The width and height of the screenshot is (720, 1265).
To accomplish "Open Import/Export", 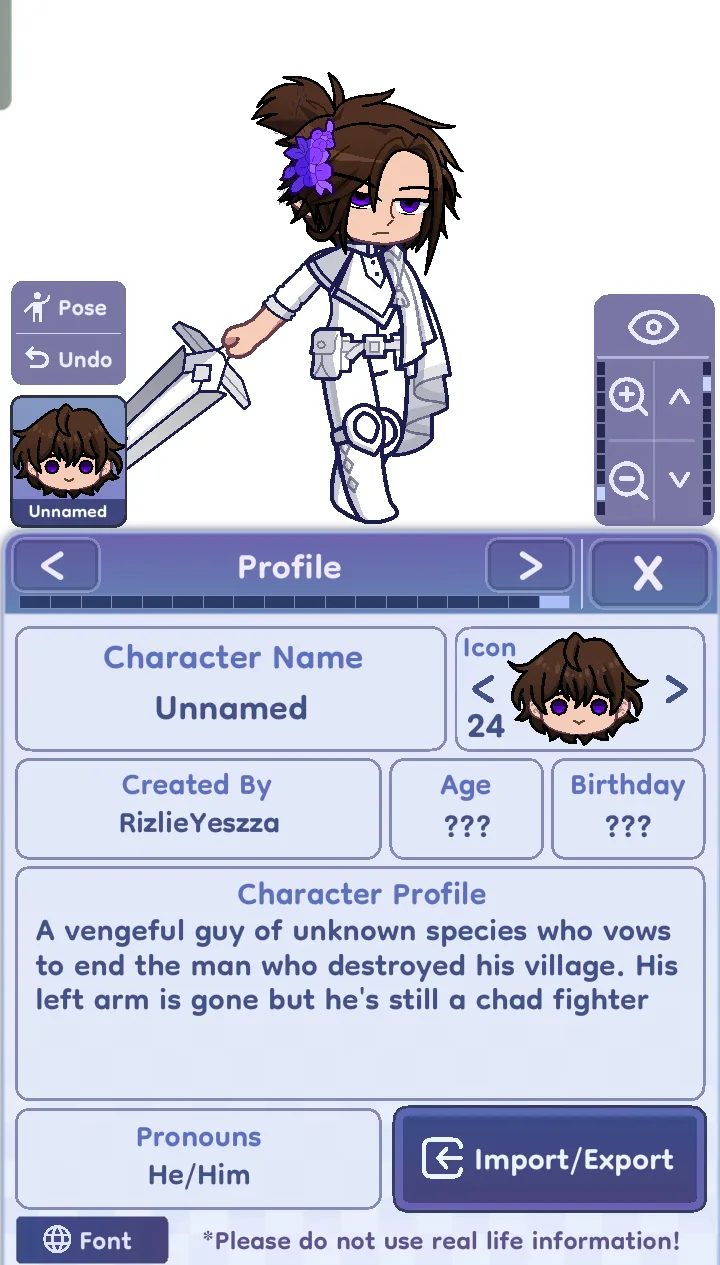I will (549, 1159).
